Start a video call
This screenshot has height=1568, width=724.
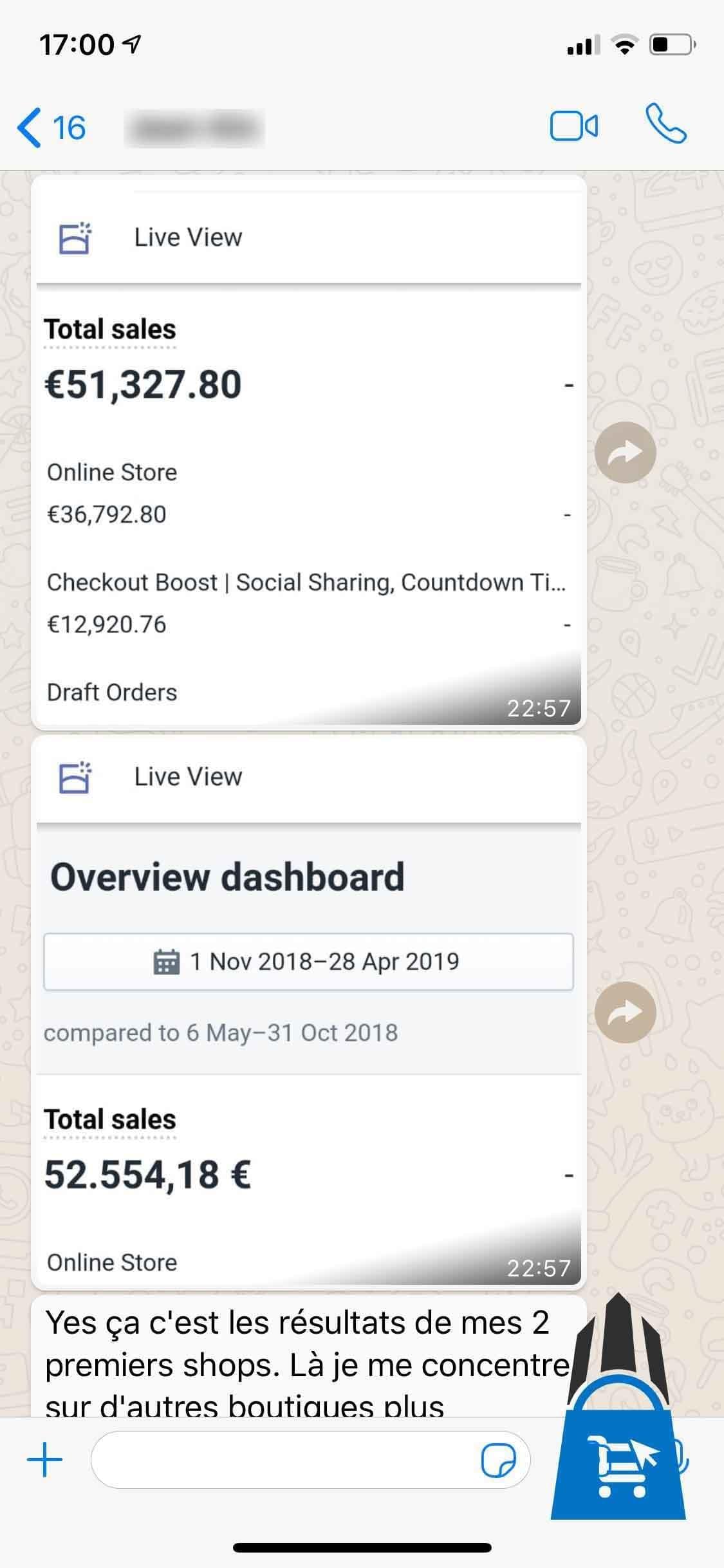point(573,126)
